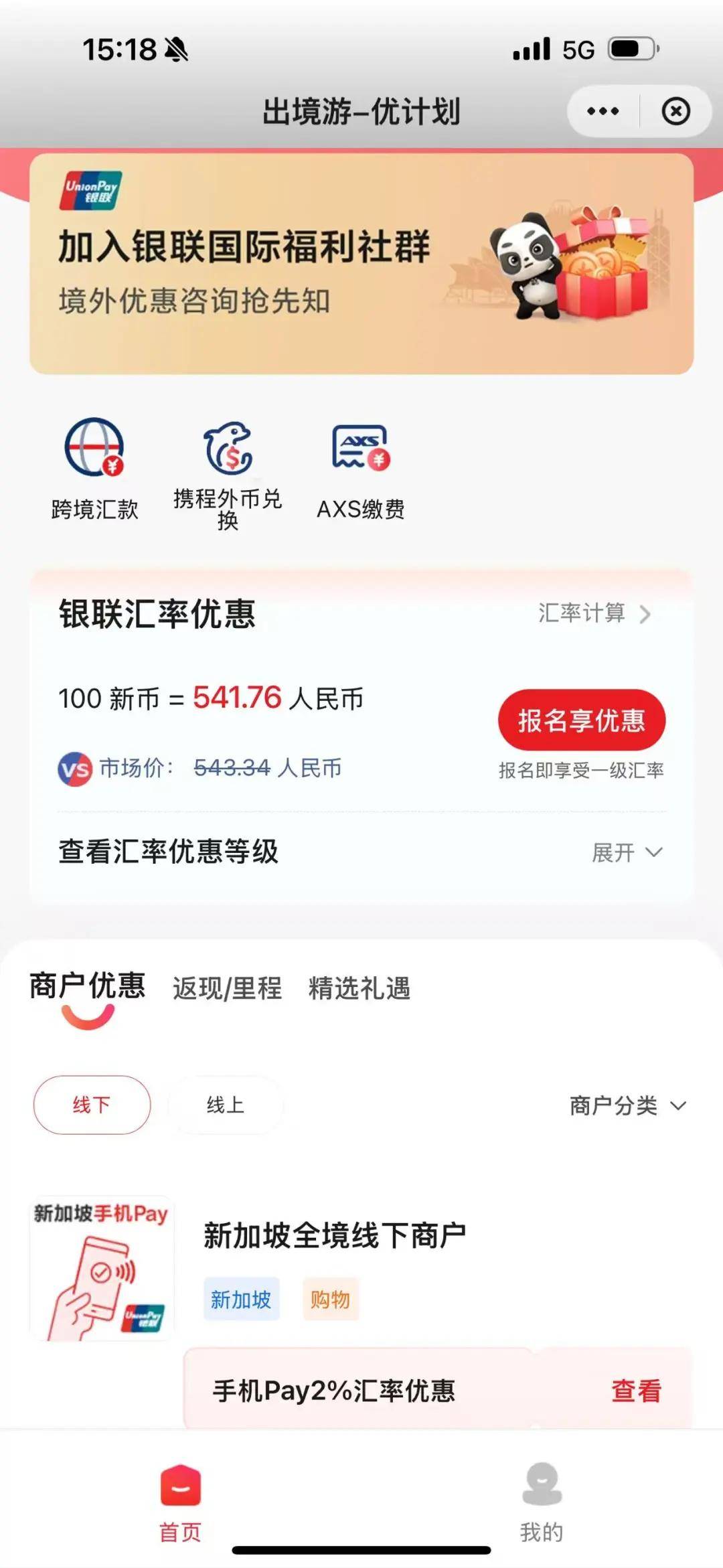Close the mini program
Screen dimensions: 723x1568
(675, 111)
